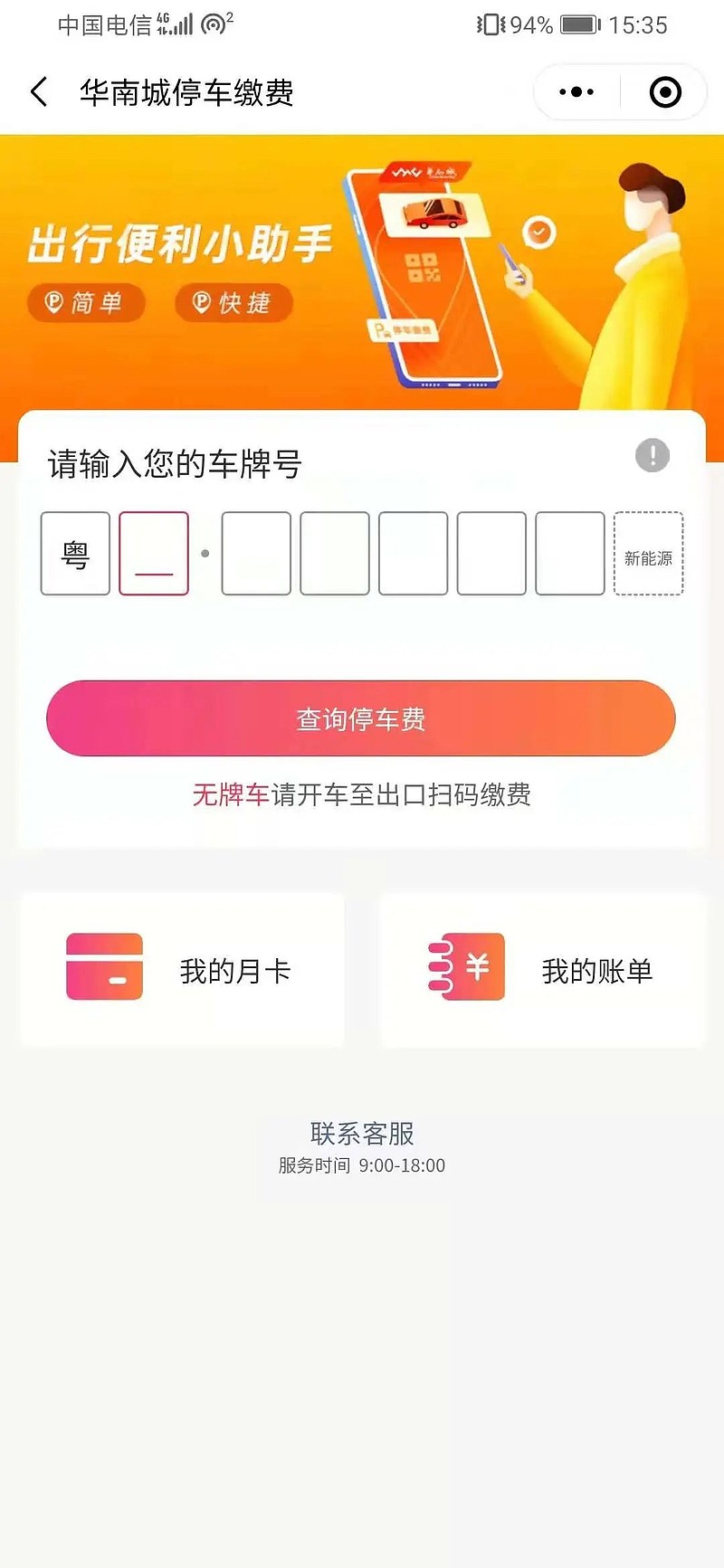Toggle the 新能源 new energy plate option

[x=648, y=554]
